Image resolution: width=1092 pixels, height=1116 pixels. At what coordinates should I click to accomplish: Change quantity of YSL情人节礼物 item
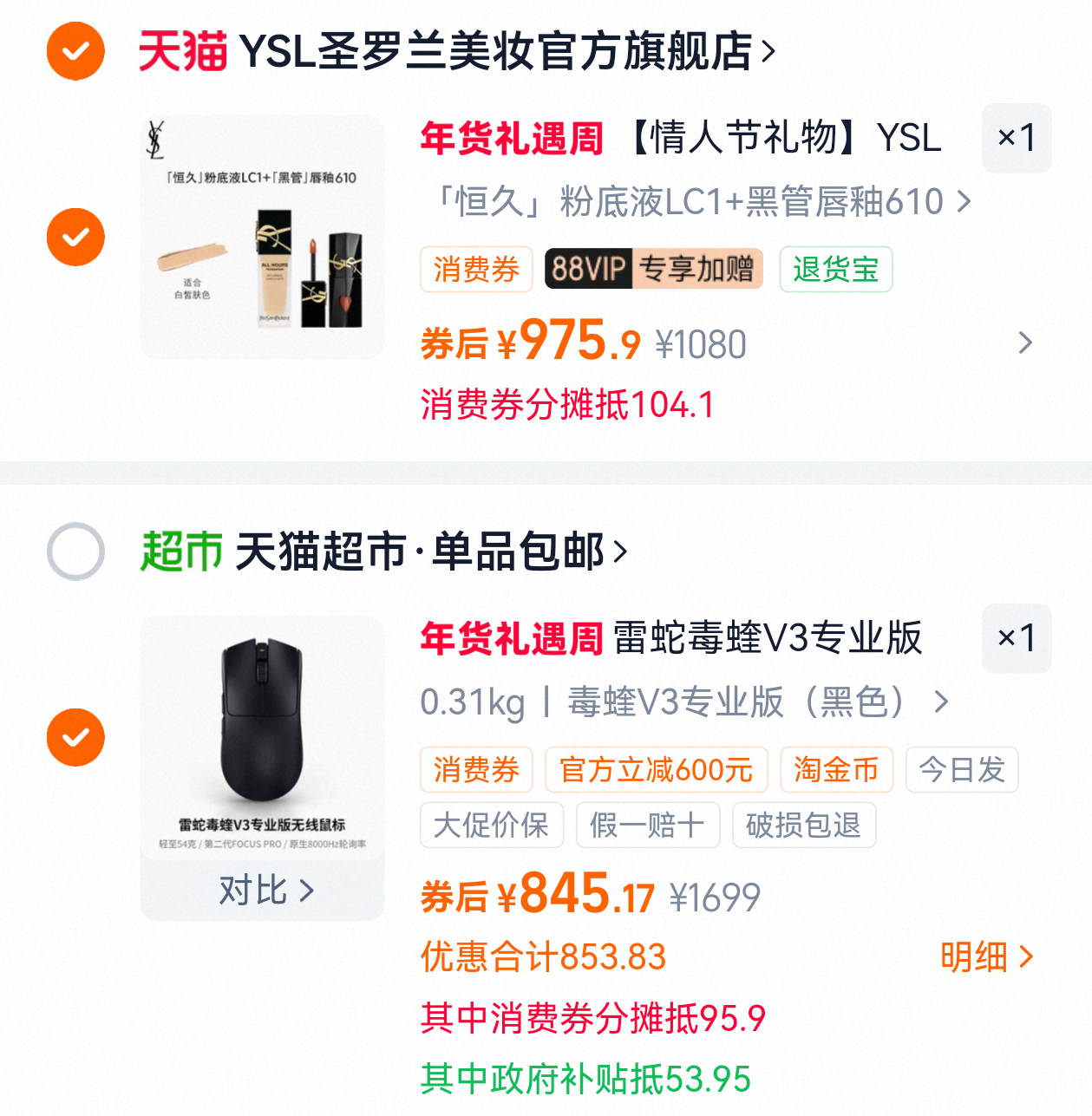(x=1017, y=138)
